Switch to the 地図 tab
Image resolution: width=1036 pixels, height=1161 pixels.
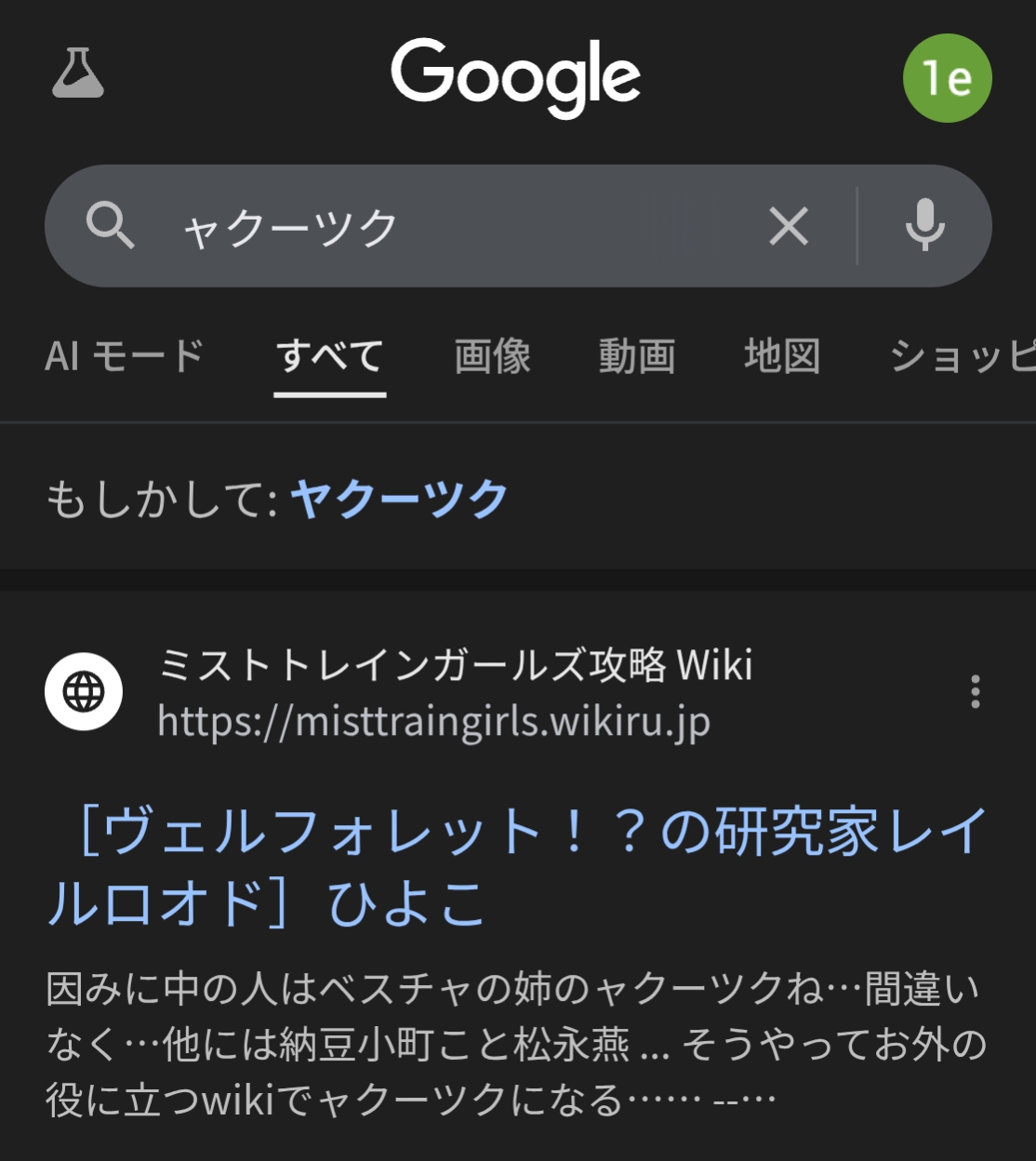[x=782, y=356]
